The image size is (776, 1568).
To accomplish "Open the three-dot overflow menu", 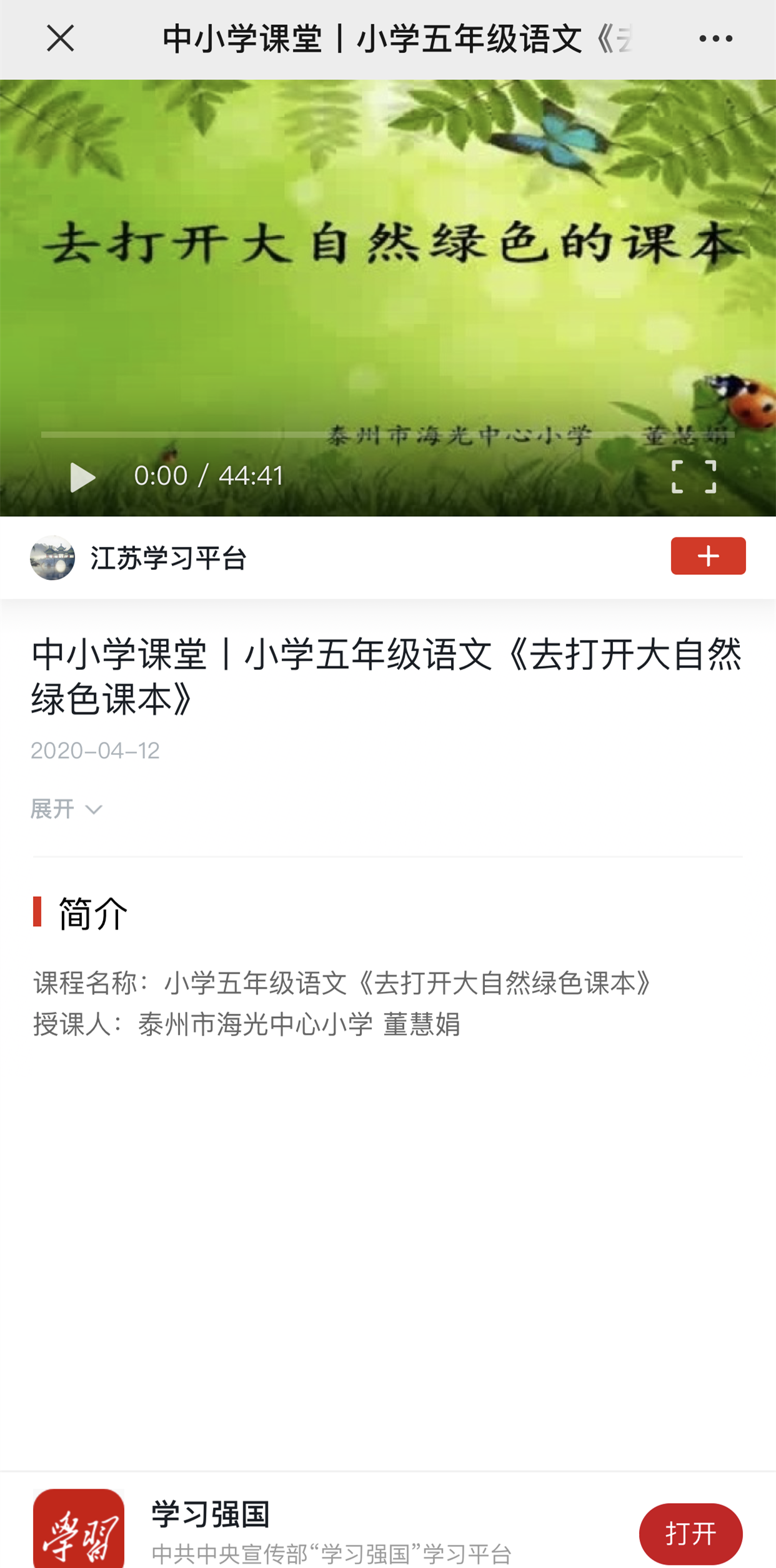I will 715,39.
